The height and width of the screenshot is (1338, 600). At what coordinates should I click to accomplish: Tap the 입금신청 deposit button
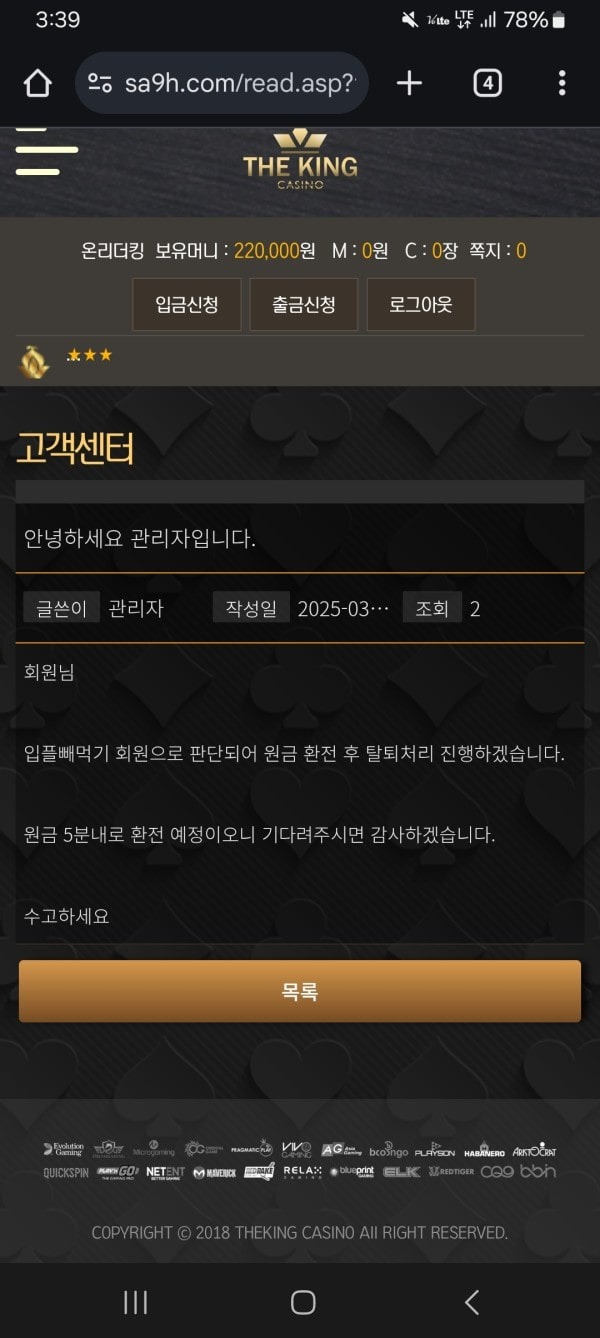tap(187, 305)
